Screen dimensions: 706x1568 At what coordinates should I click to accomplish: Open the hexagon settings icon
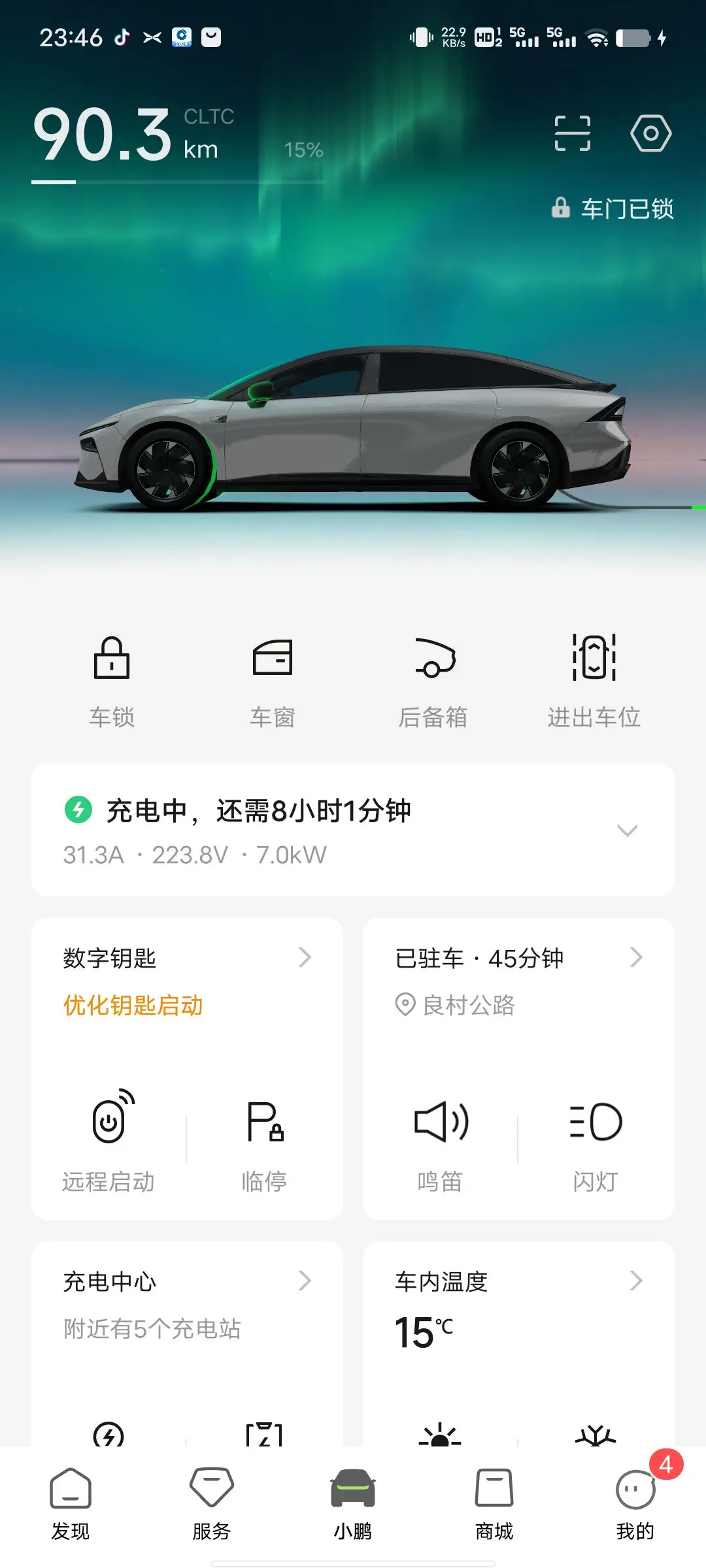[650, 133]
